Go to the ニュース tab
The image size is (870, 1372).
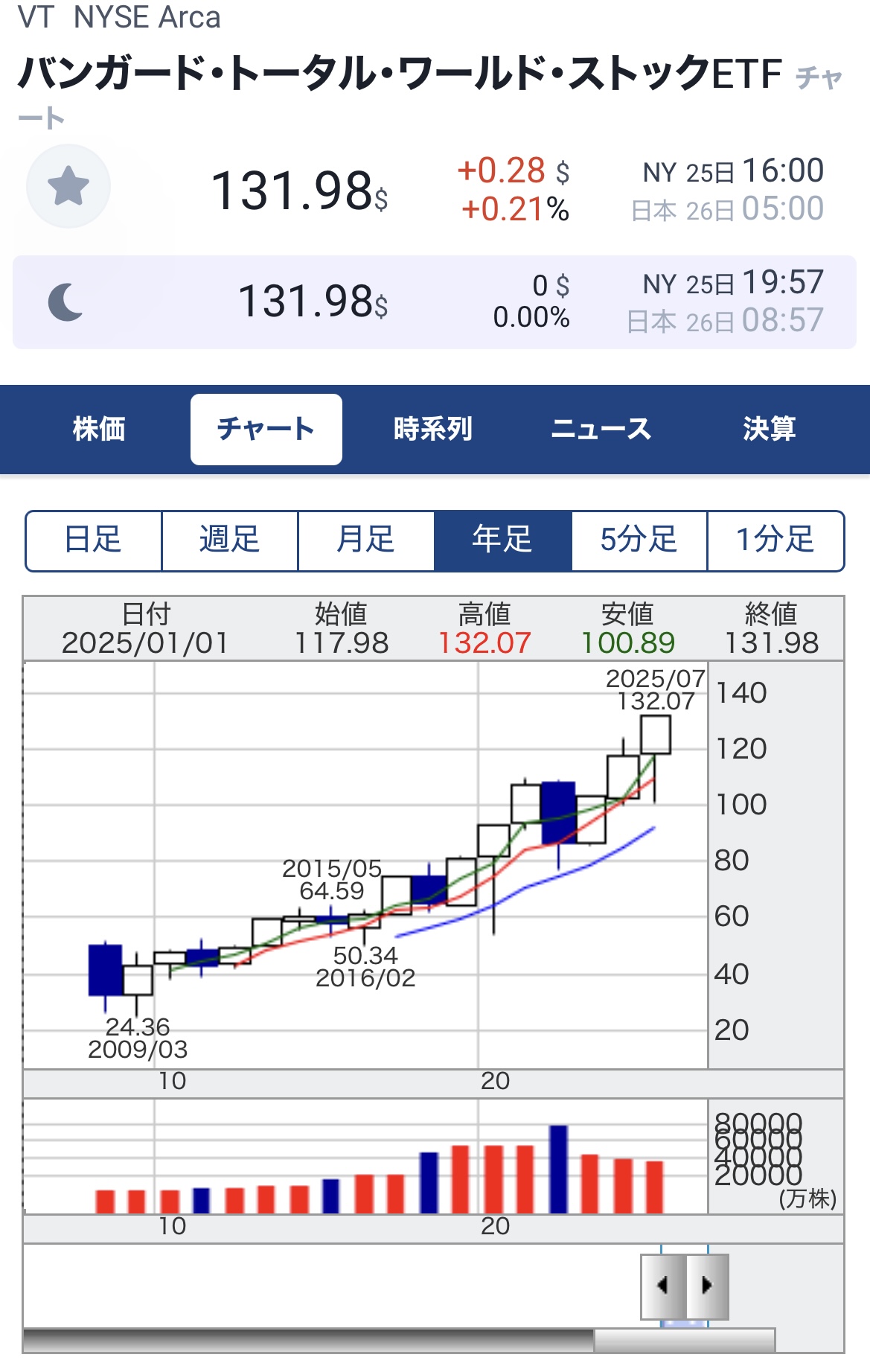(x=601, y=430)
